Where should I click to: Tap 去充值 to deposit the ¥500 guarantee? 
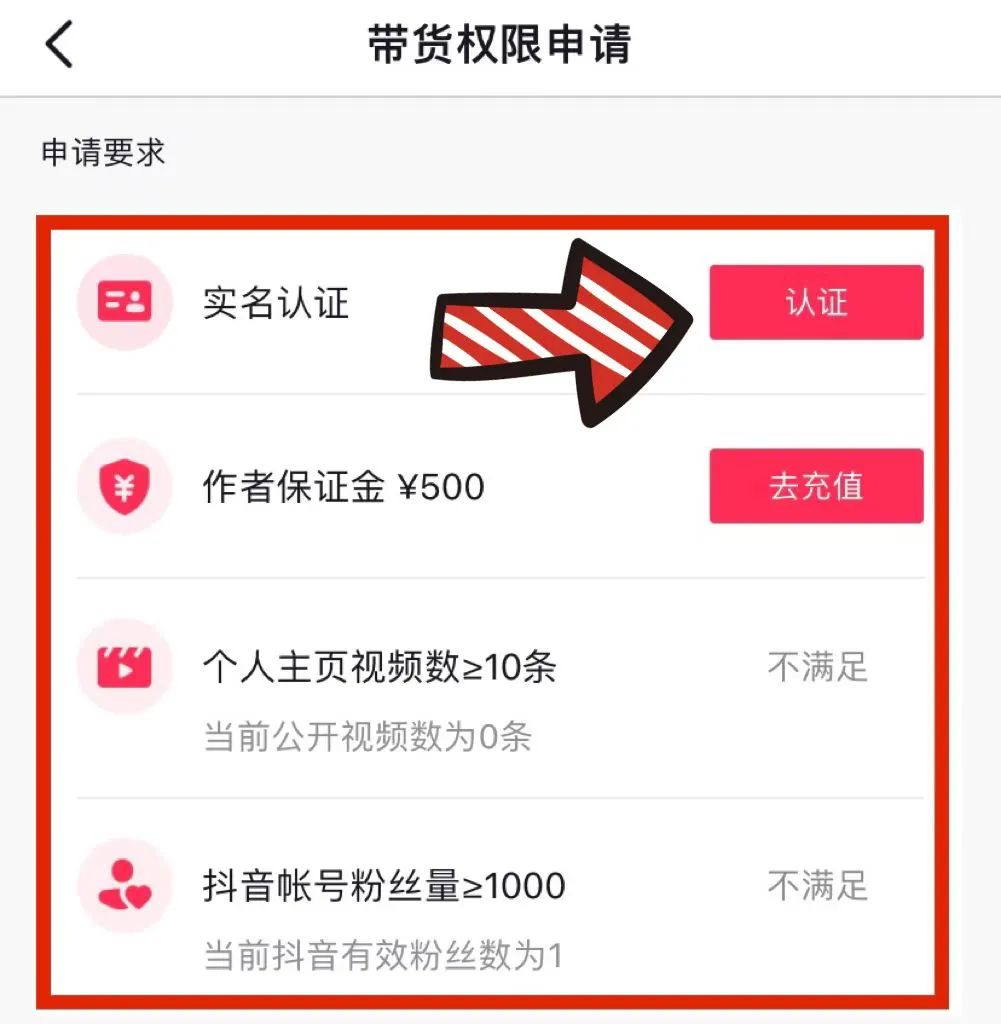(816, 487)
